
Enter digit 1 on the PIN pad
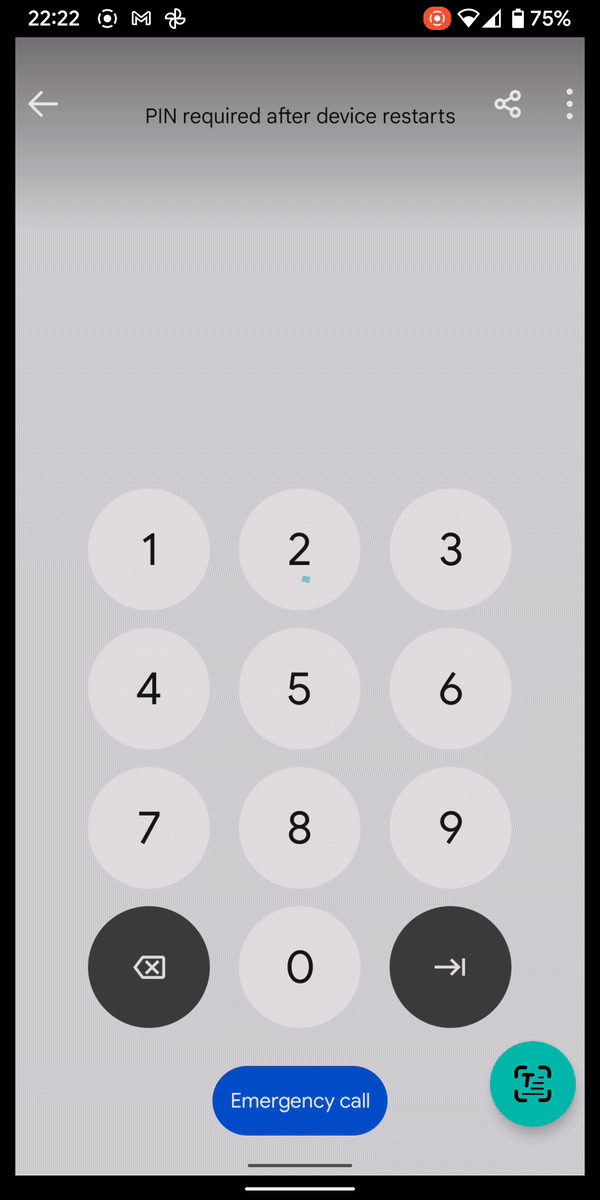(x=149, y=549)
